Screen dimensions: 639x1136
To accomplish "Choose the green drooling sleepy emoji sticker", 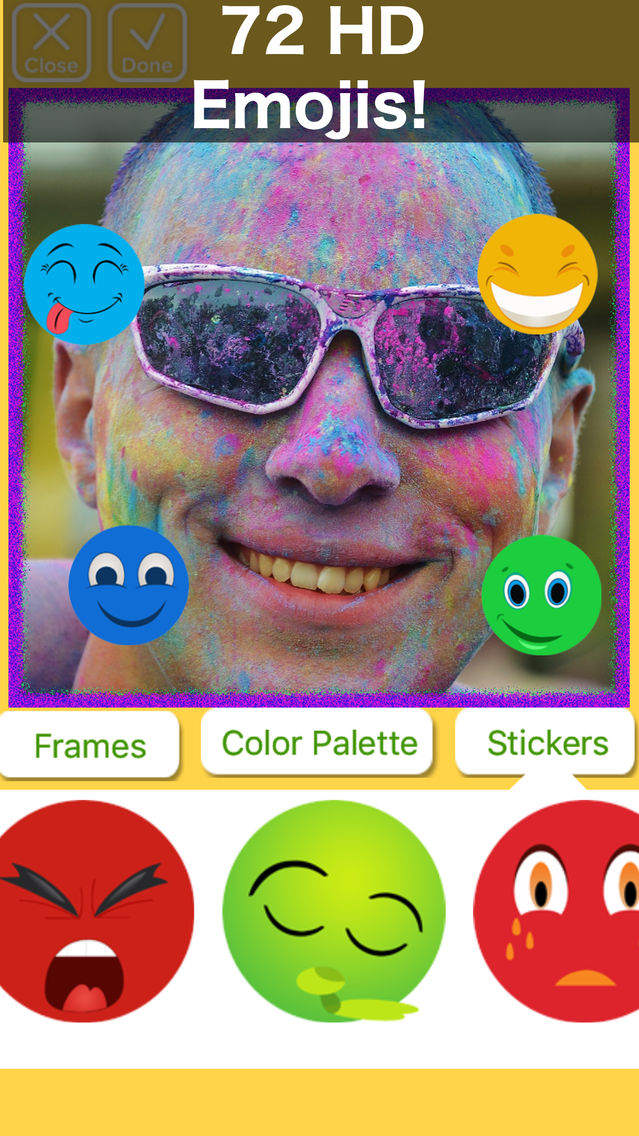I will (x=334, y=912).
